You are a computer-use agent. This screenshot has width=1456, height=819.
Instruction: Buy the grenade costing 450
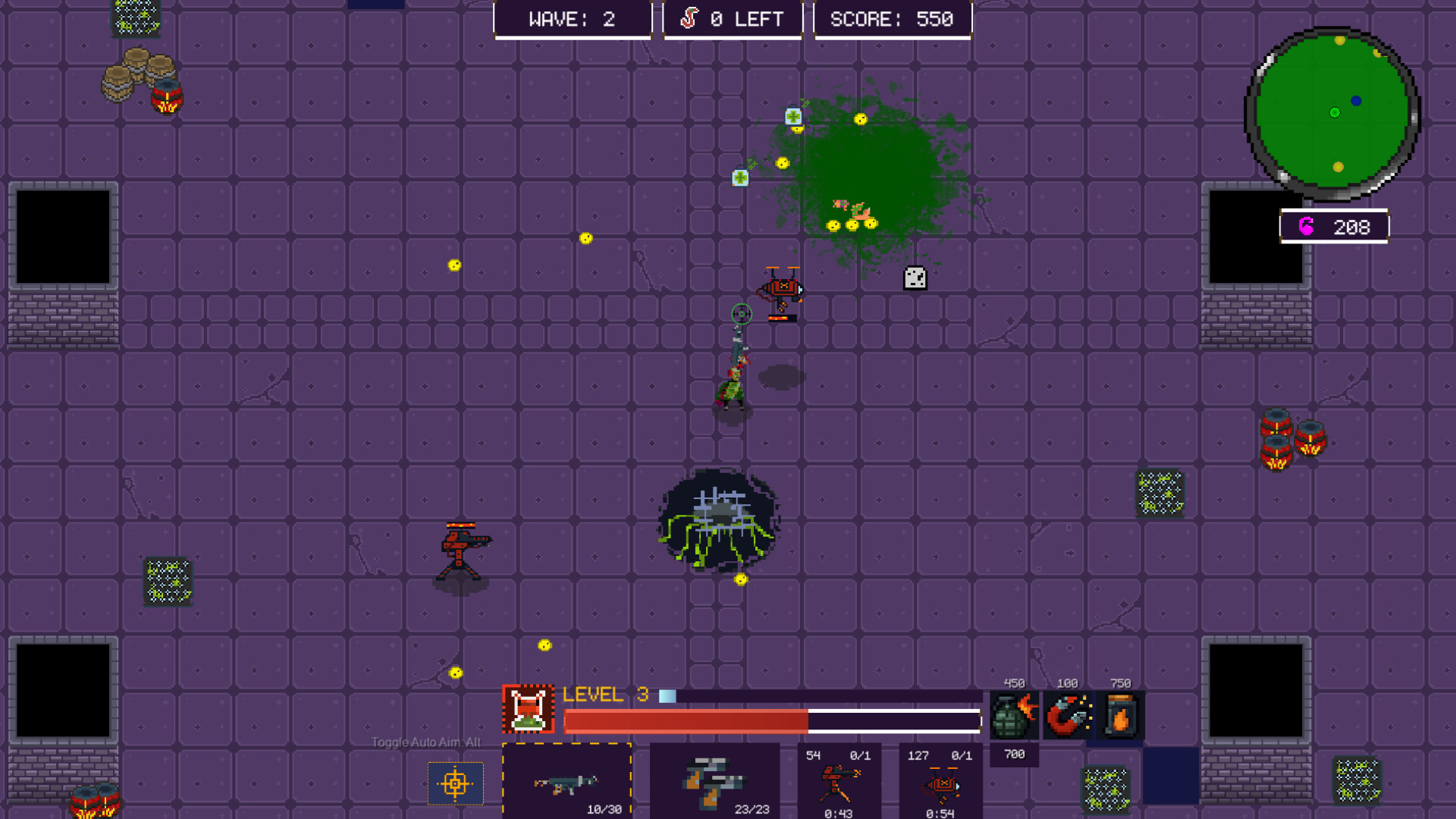pyautogui.click(x=1014, y=715)
